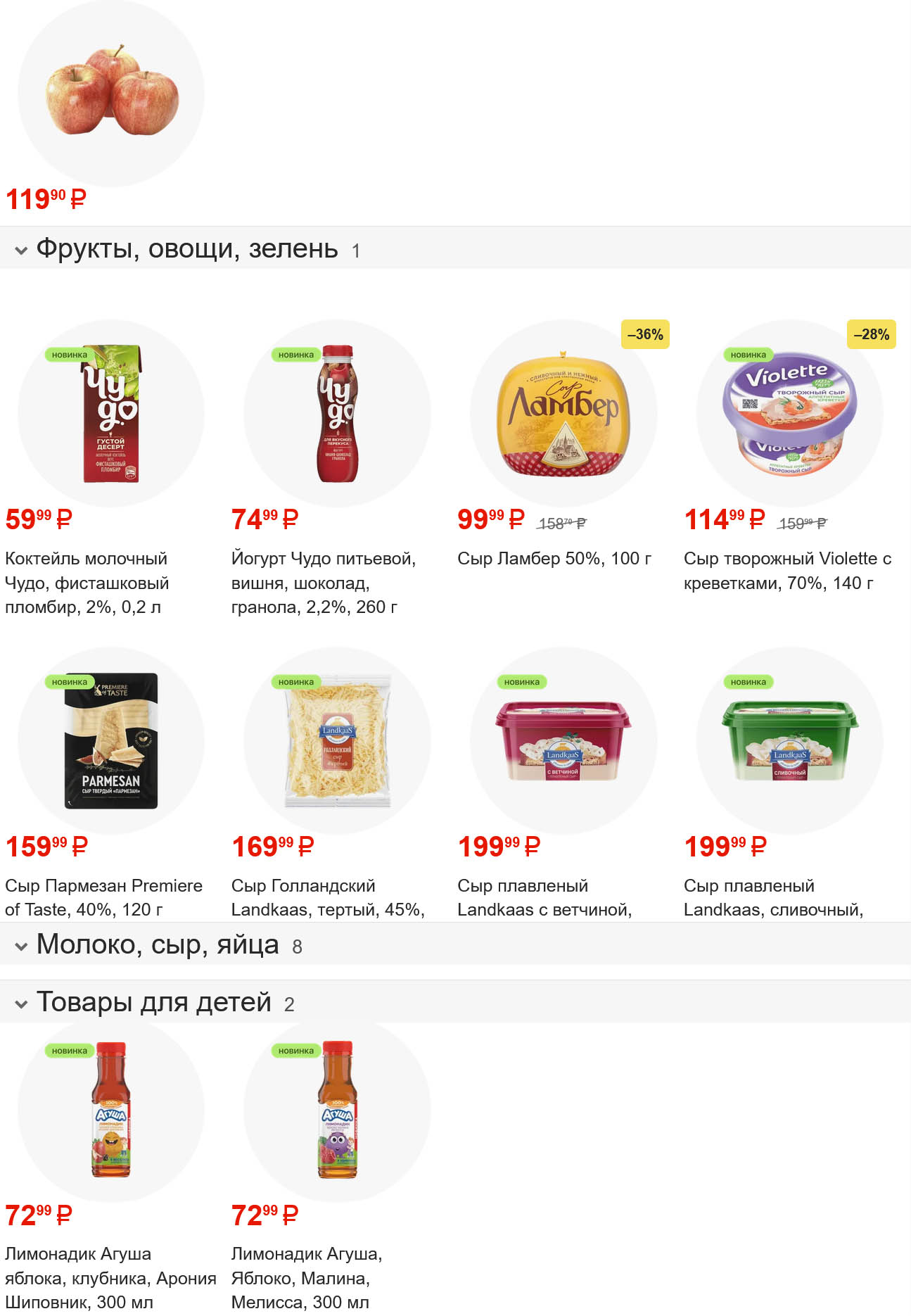Collapse the Товары для детей section
The height and width of the screenshot is (1316, 911).
click(21, 1004)
